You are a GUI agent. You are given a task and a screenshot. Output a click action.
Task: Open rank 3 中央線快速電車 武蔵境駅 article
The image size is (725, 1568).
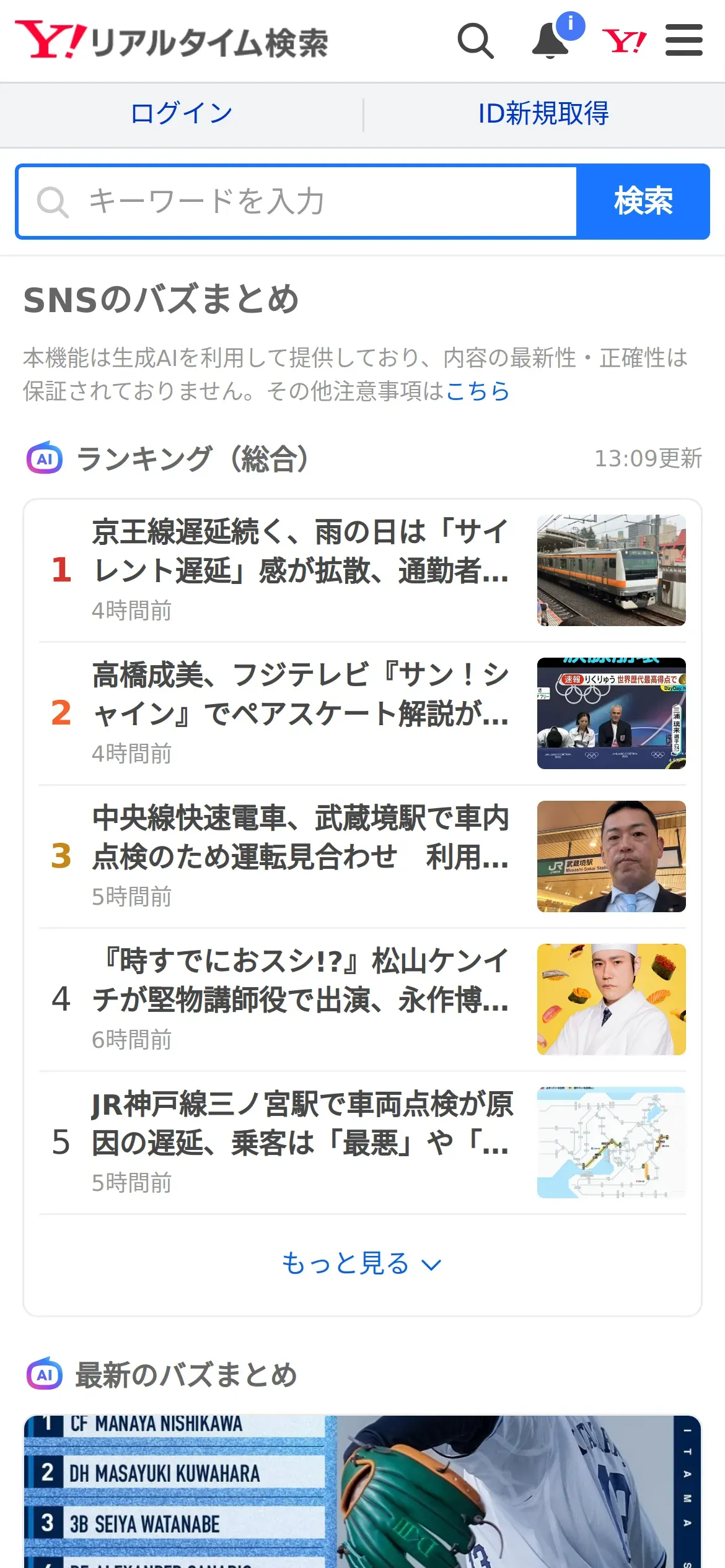(300, 837)
